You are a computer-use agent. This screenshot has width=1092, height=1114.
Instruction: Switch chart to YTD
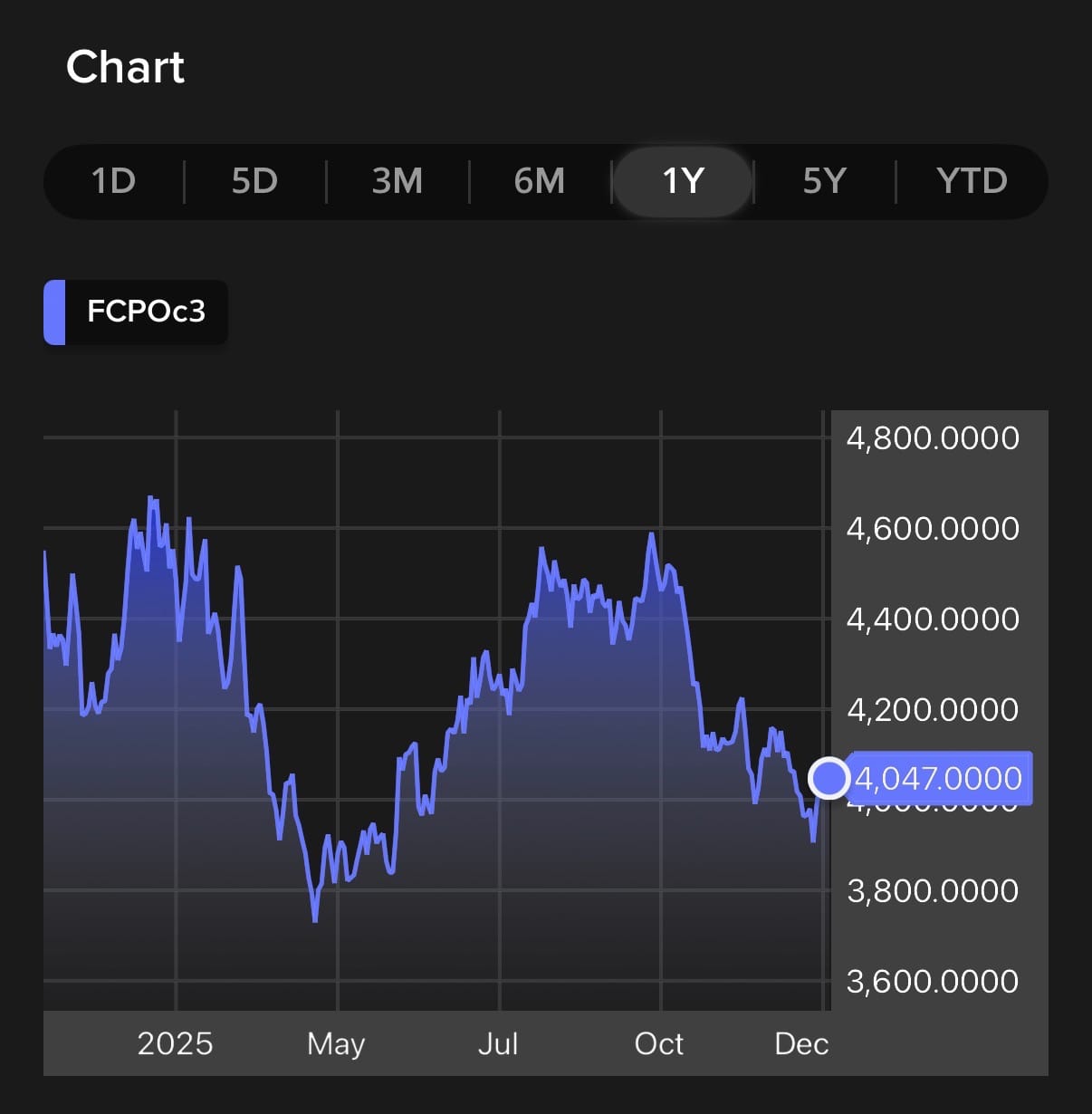pos(972,181)
